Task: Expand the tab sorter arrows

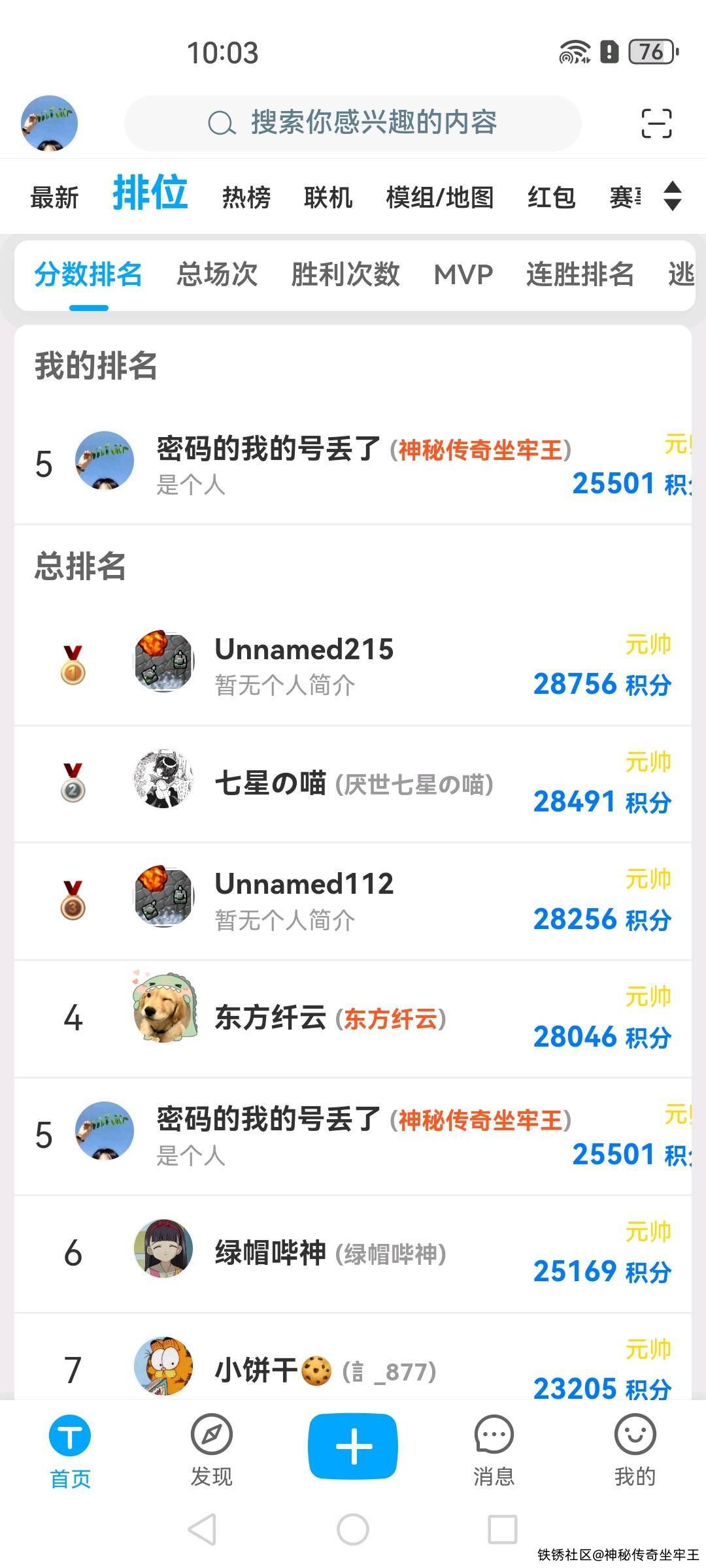Action: pos(673,196)
